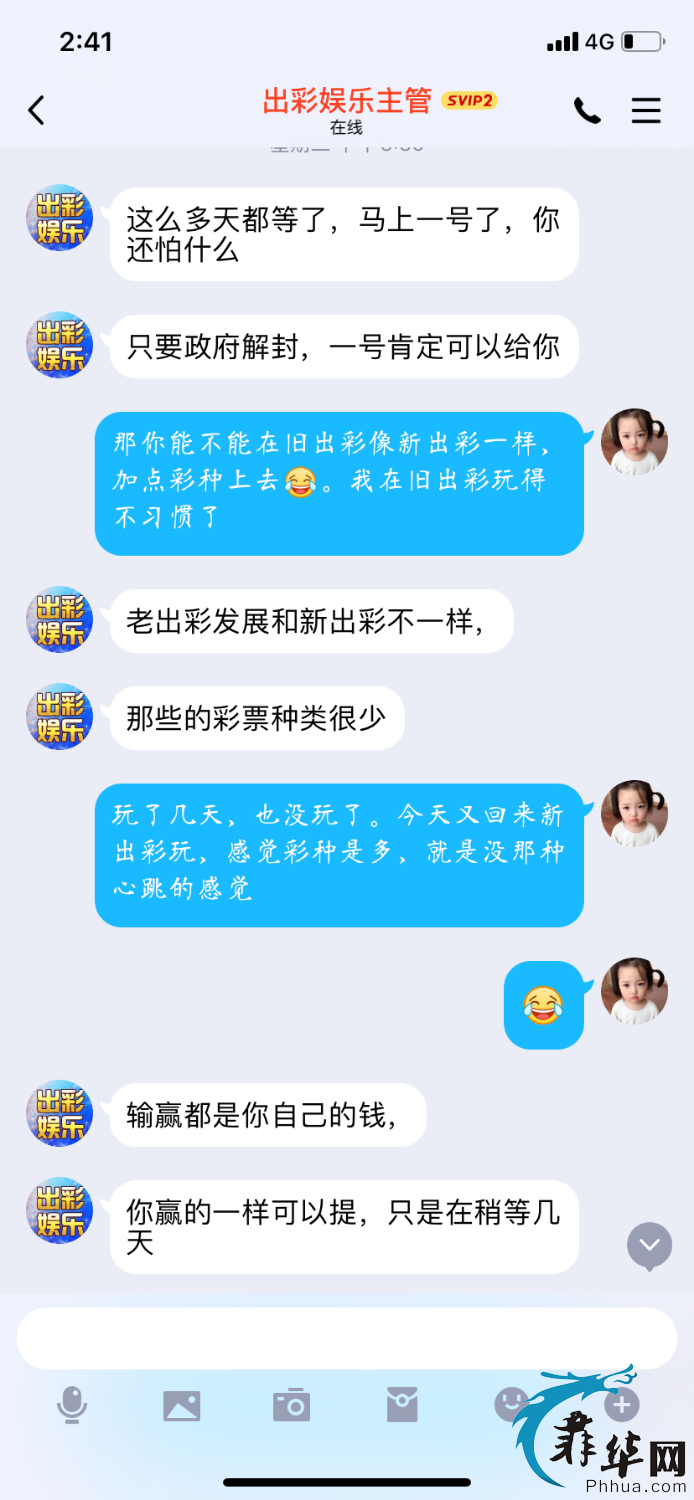Go back using the arrow icon
Image resolution: width=694 pixels, height=1500 pixels.
pos(37,110)
